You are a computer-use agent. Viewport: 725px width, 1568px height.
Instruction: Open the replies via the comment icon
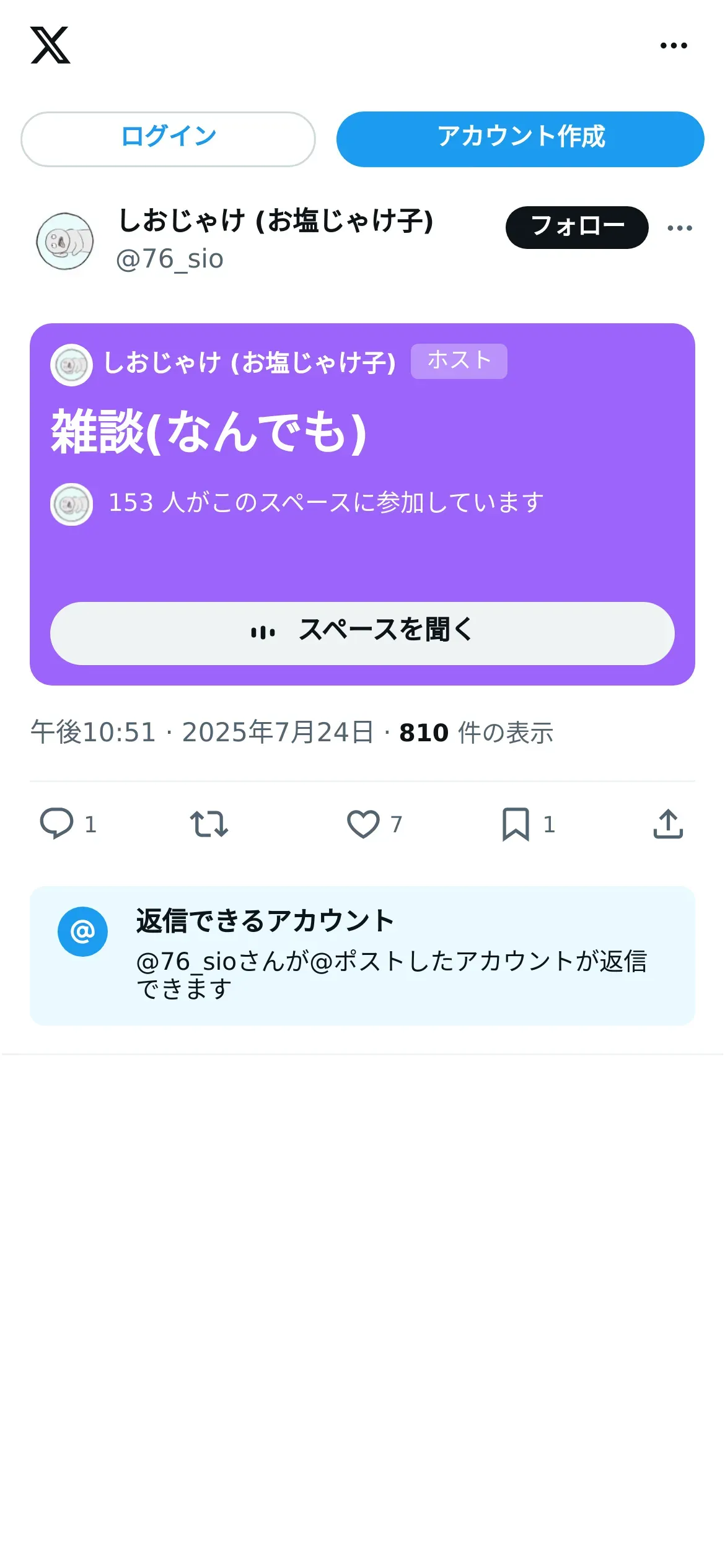tap(57, 824)
